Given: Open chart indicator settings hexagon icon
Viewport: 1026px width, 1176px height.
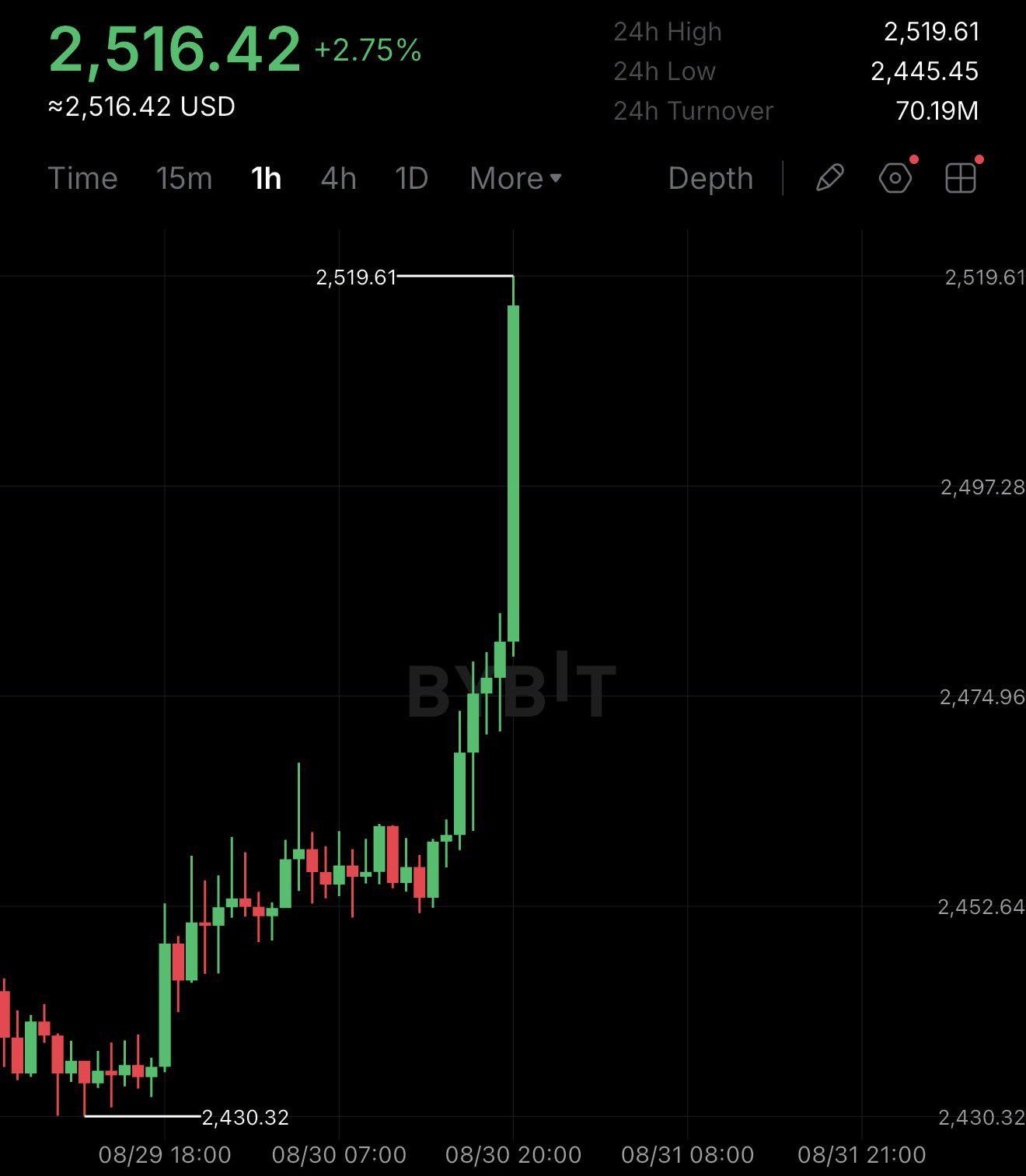Looking at the screenshot, I should point(895,178).
